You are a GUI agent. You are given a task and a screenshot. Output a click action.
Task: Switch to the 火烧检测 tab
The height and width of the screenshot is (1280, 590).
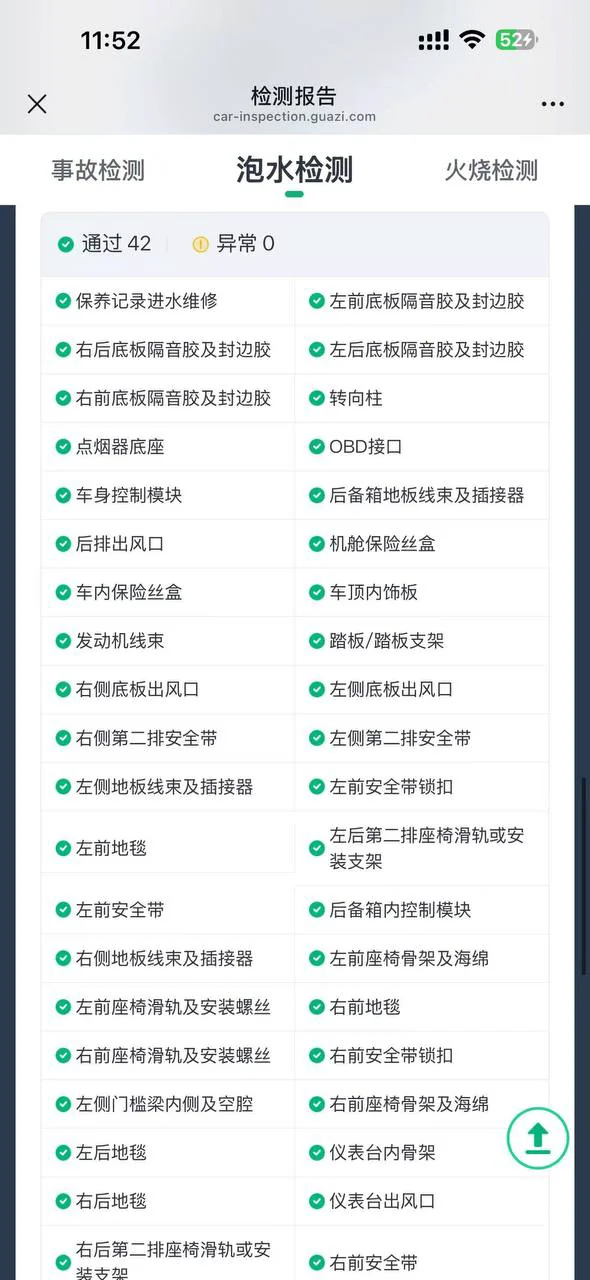[491, 170]
